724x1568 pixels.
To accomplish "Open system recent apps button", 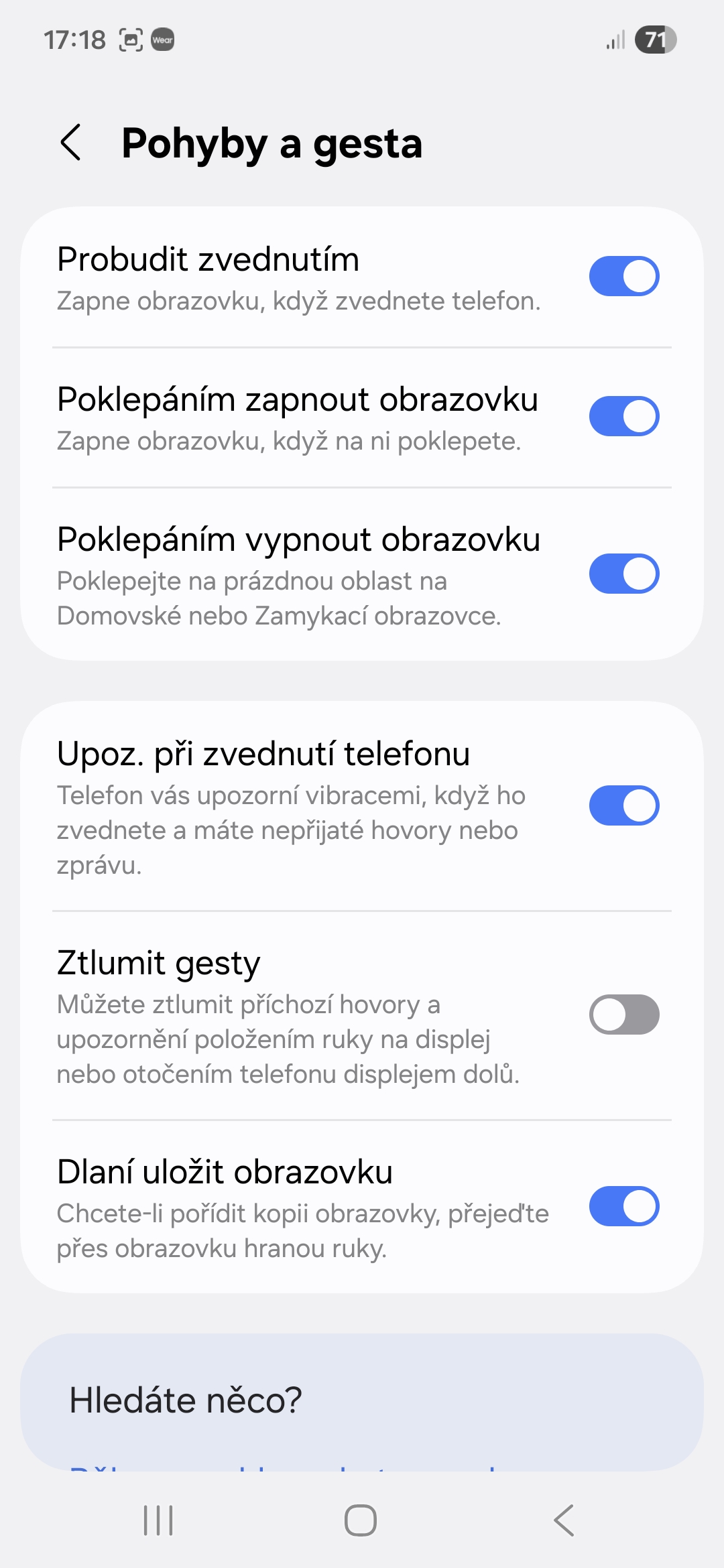I will coord(159,1520).
